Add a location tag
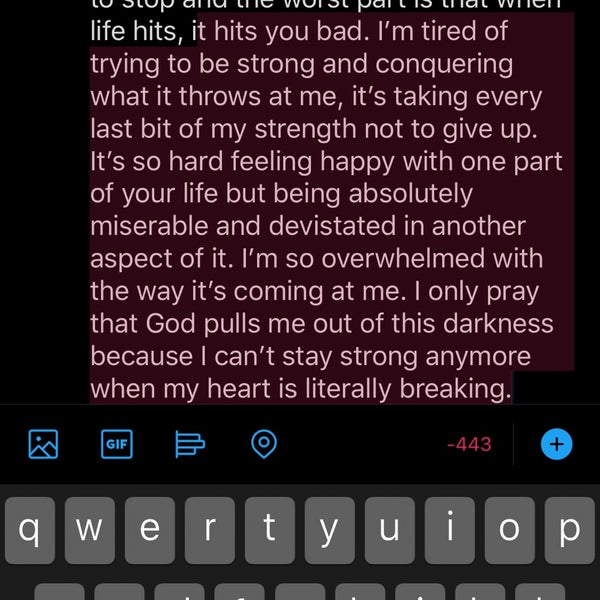The width and height of the screenshot is (600, 600). click(263, 443)
